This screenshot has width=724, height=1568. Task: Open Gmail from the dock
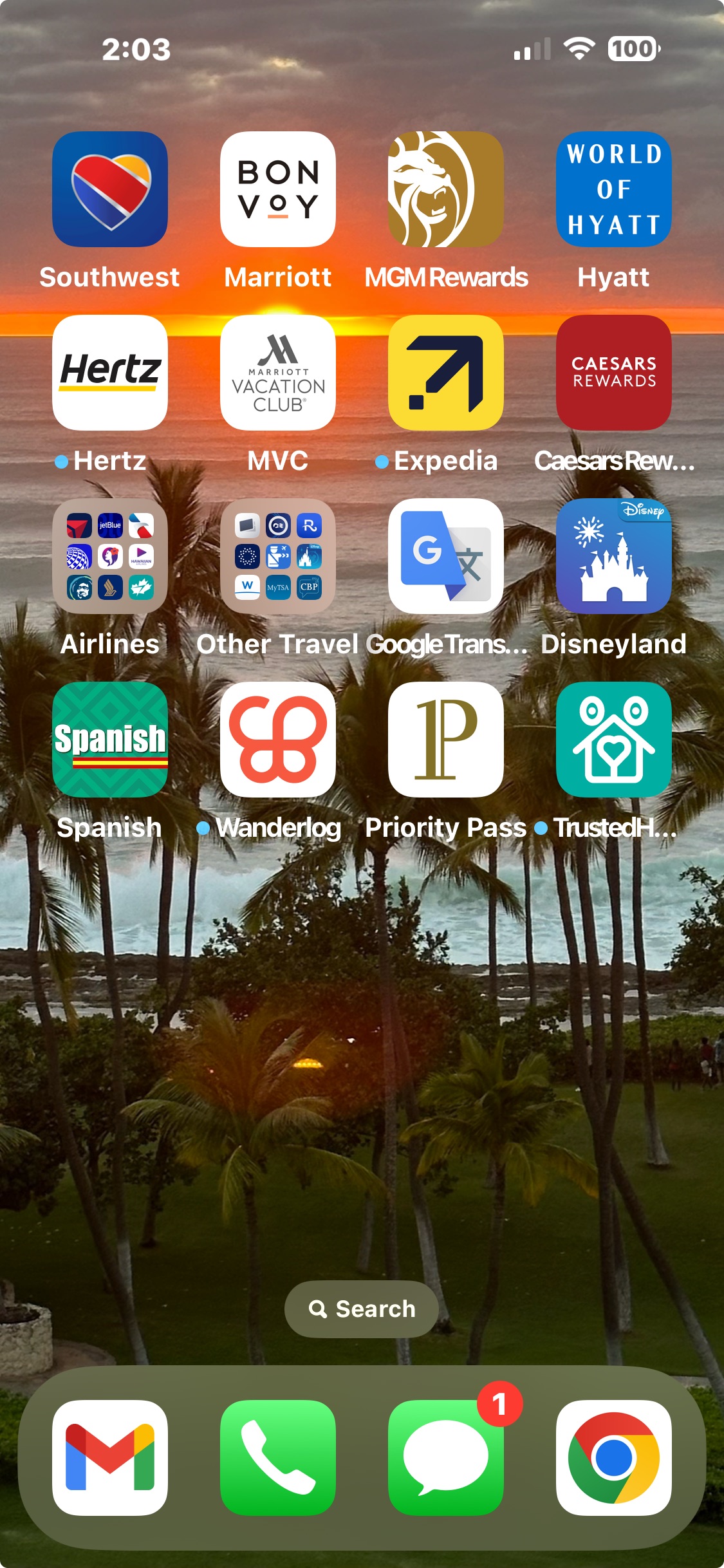(110, 1457)
